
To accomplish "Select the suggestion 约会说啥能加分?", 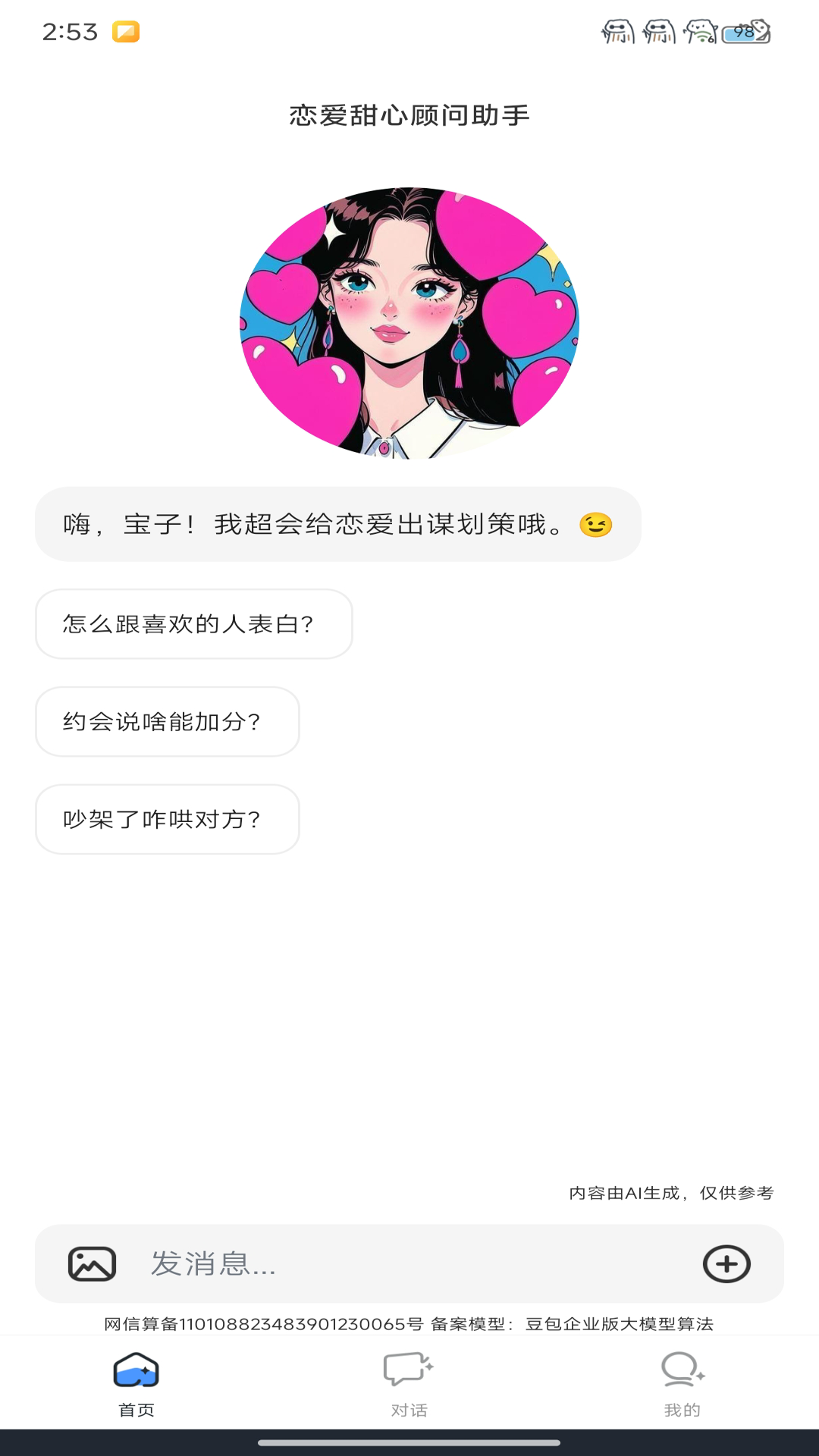I will [166, 721].
